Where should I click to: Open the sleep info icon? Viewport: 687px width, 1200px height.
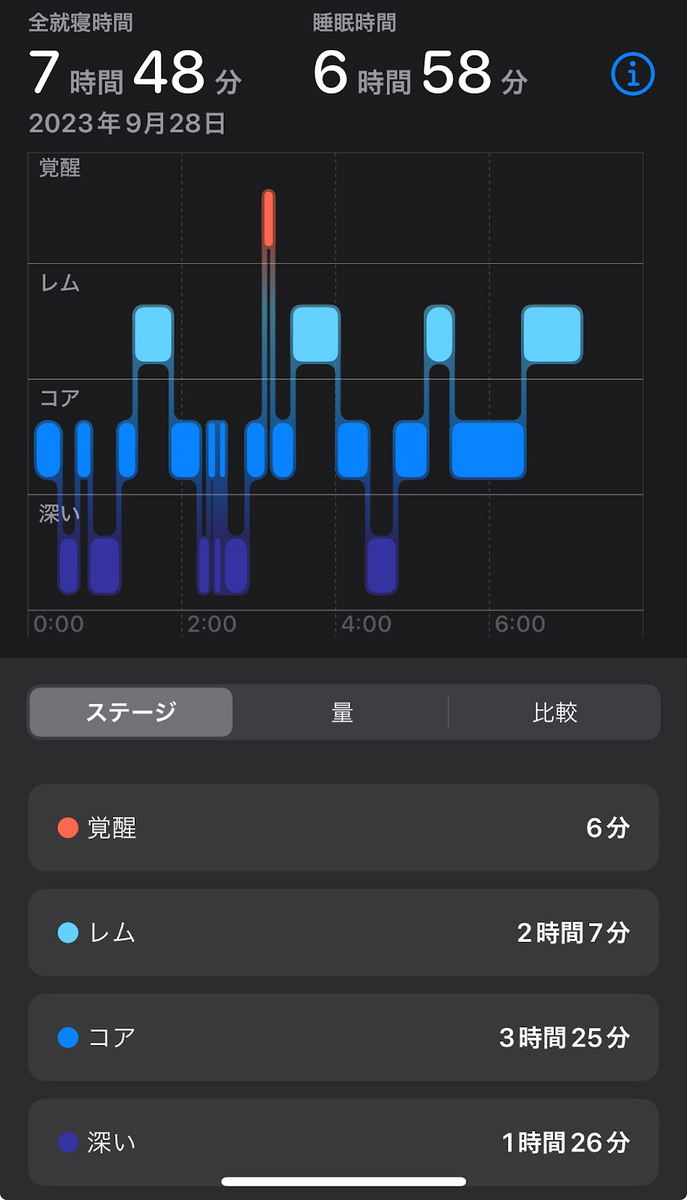click(x=632, y=74)
